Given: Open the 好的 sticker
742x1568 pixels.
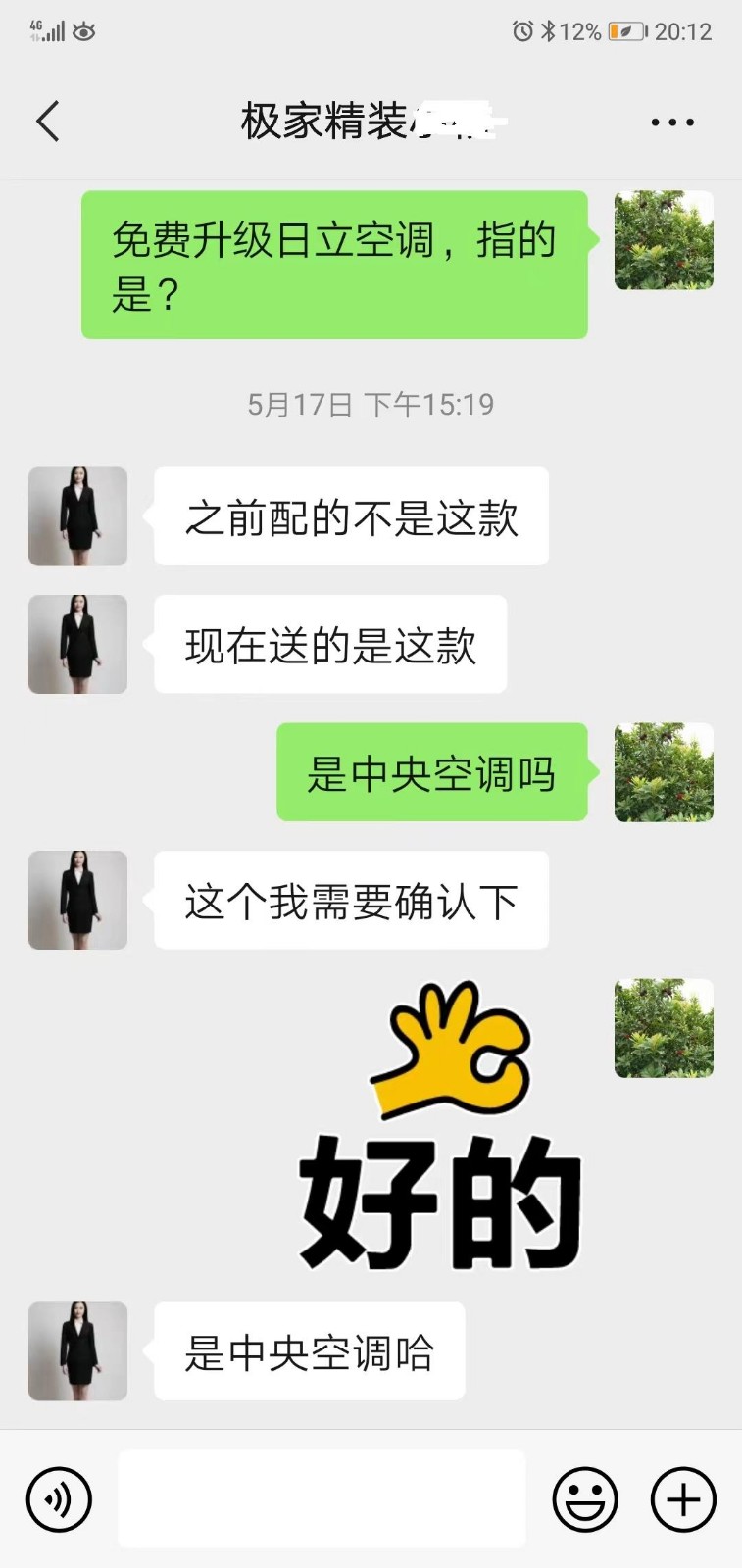Looking at the screenshot, I should click(x=441, y=1127).
